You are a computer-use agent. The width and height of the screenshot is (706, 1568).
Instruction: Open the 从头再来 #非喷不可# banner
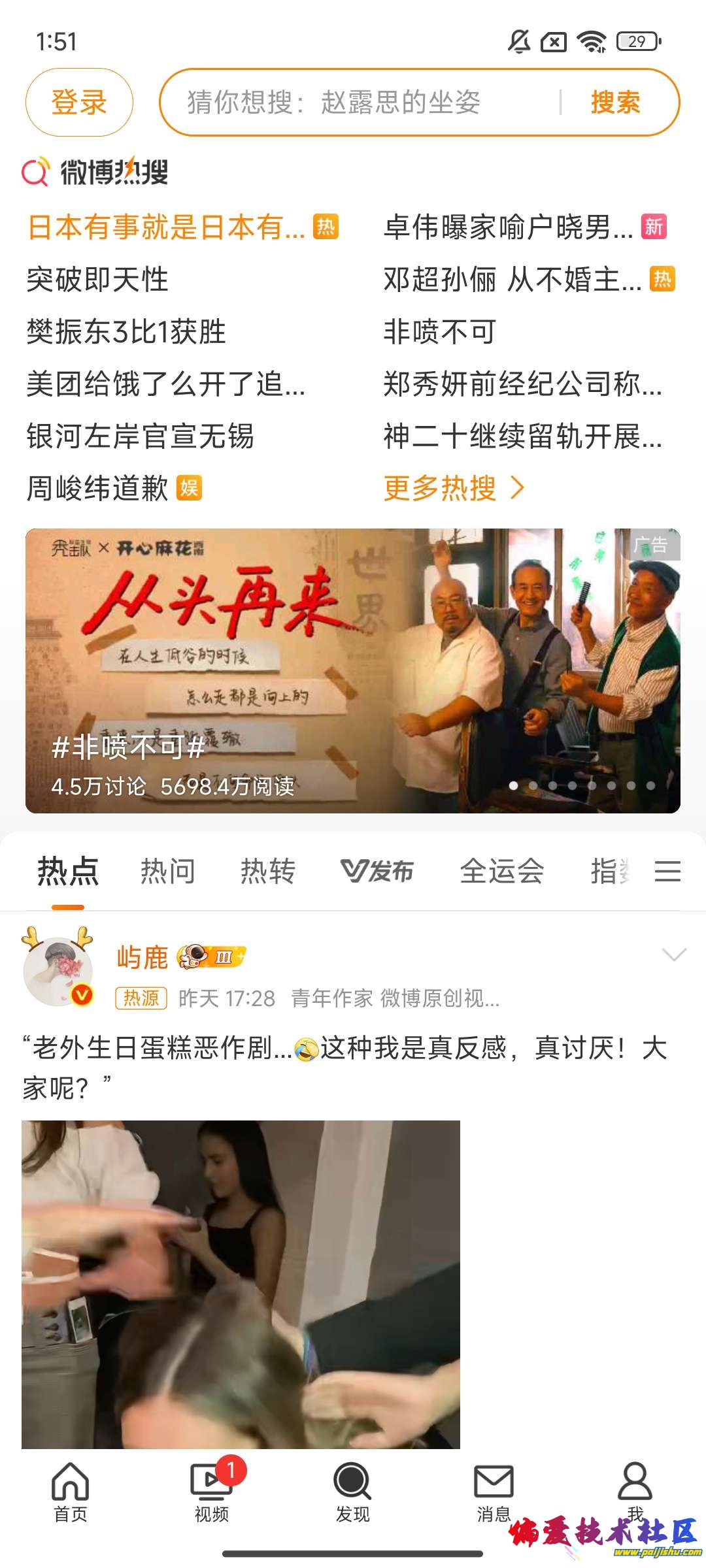click(353, 670)
